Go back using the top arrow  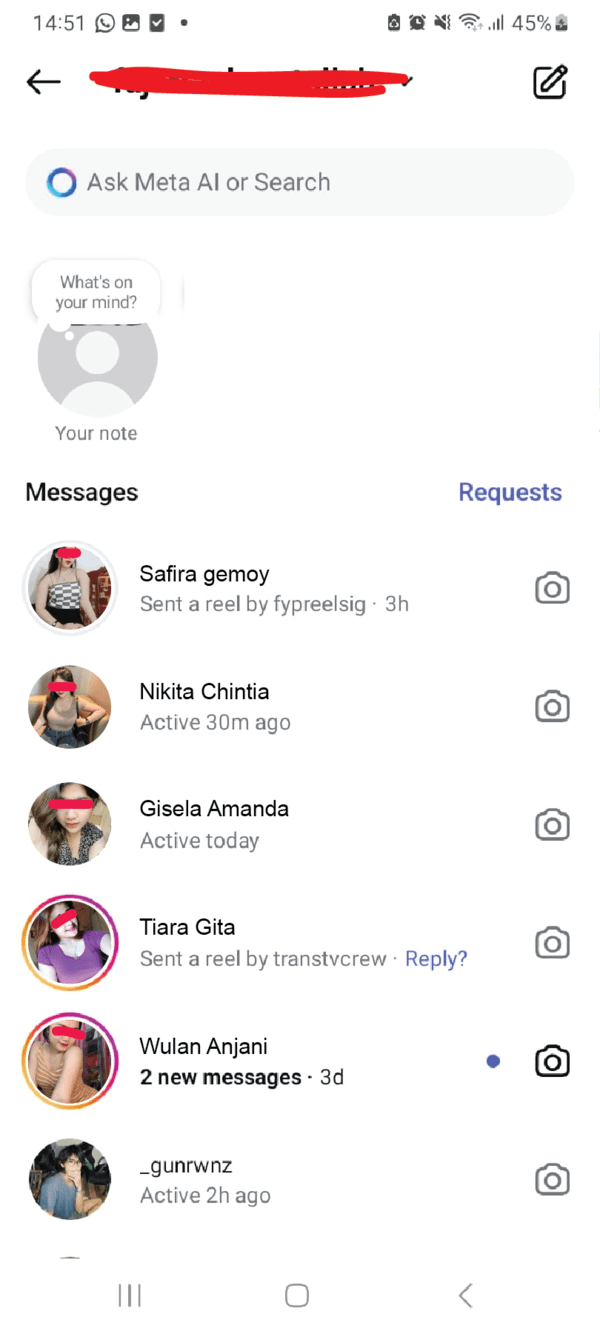[x=44, y=82]
